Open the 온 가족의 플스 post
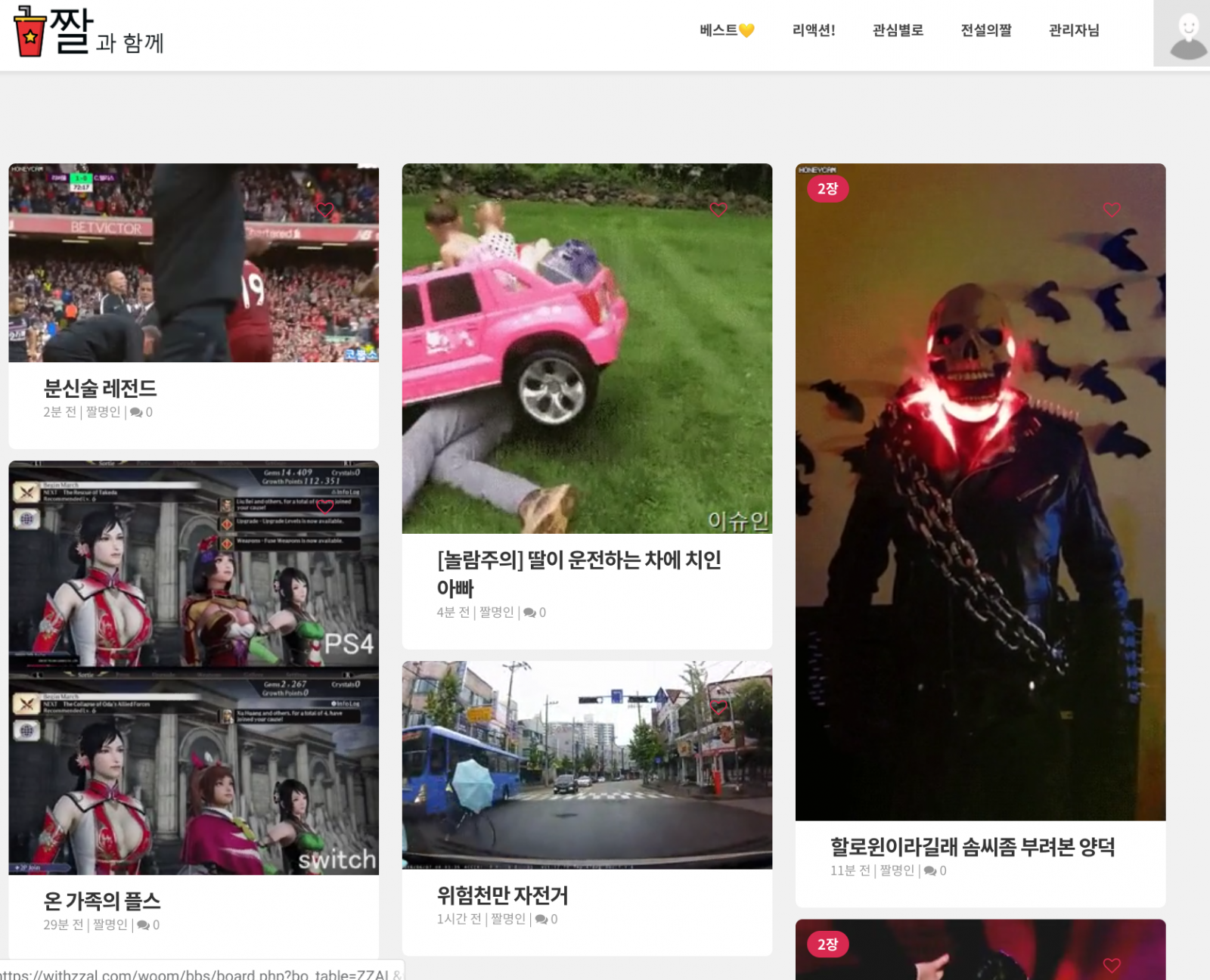The width and height of the screenshot is (1210, 980). point(102,901)
